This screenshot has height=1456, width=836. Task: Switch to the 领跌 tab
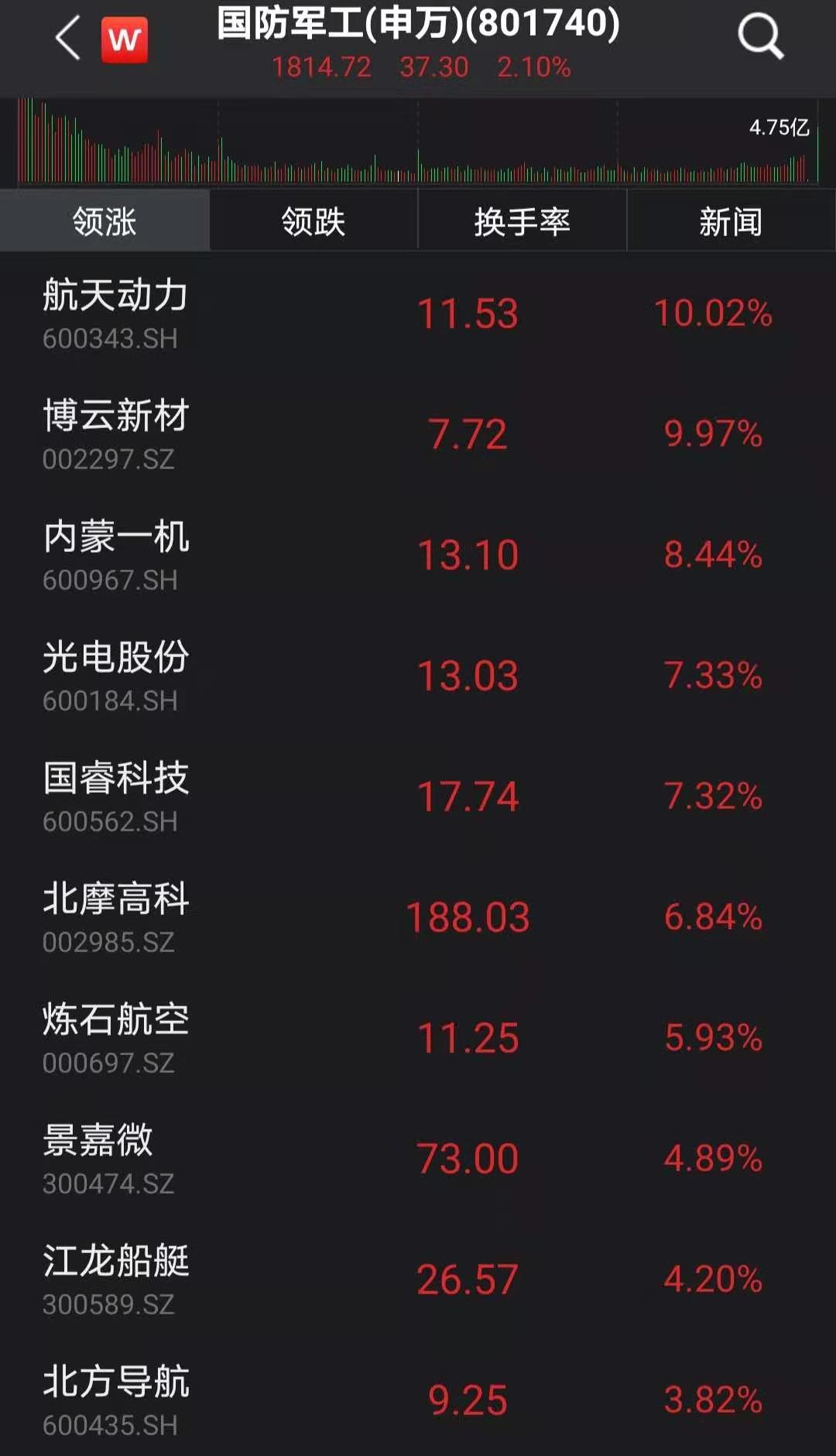pyautogui.click(x=313, y=221)
